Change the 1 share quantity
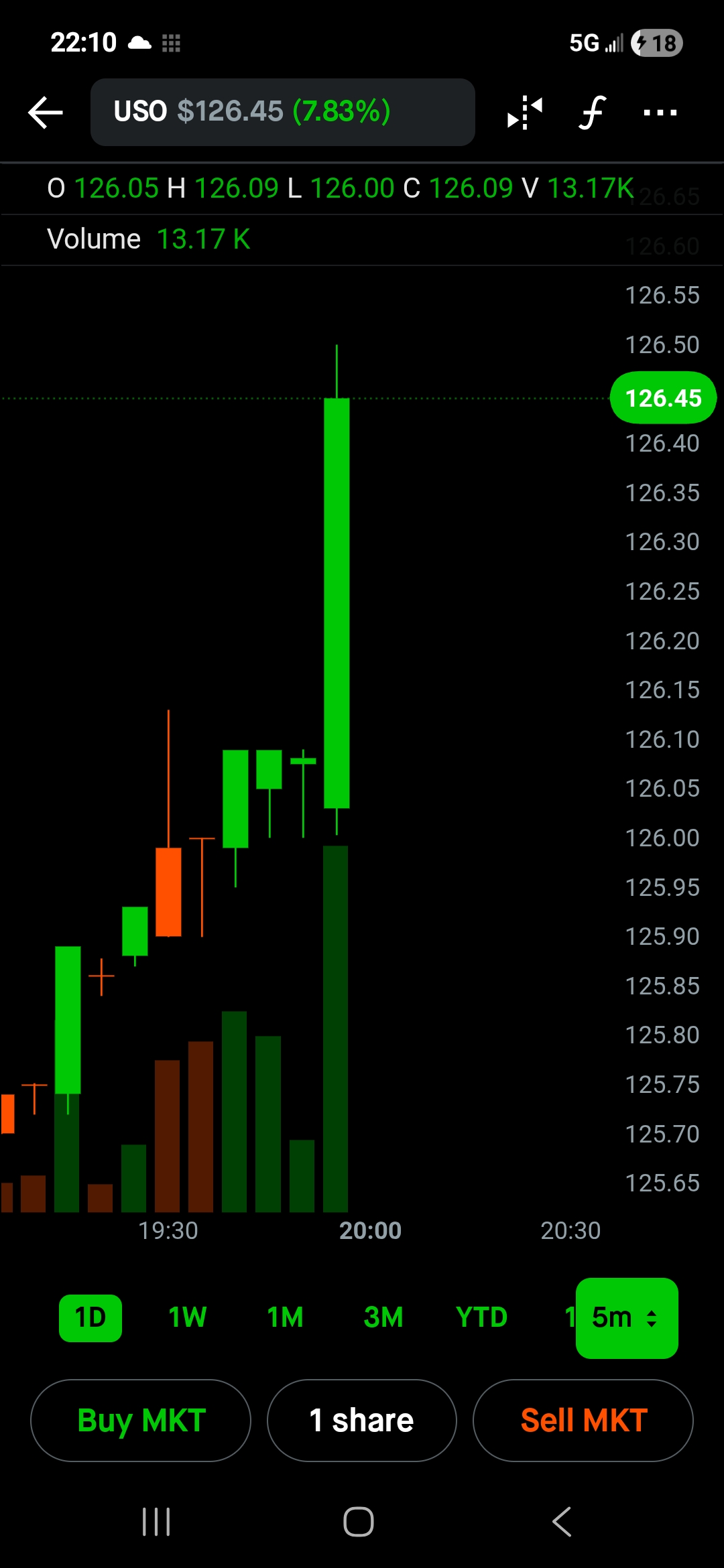Image resolution: width=724 pixels, height=1568 pixels. (361, 1420)
